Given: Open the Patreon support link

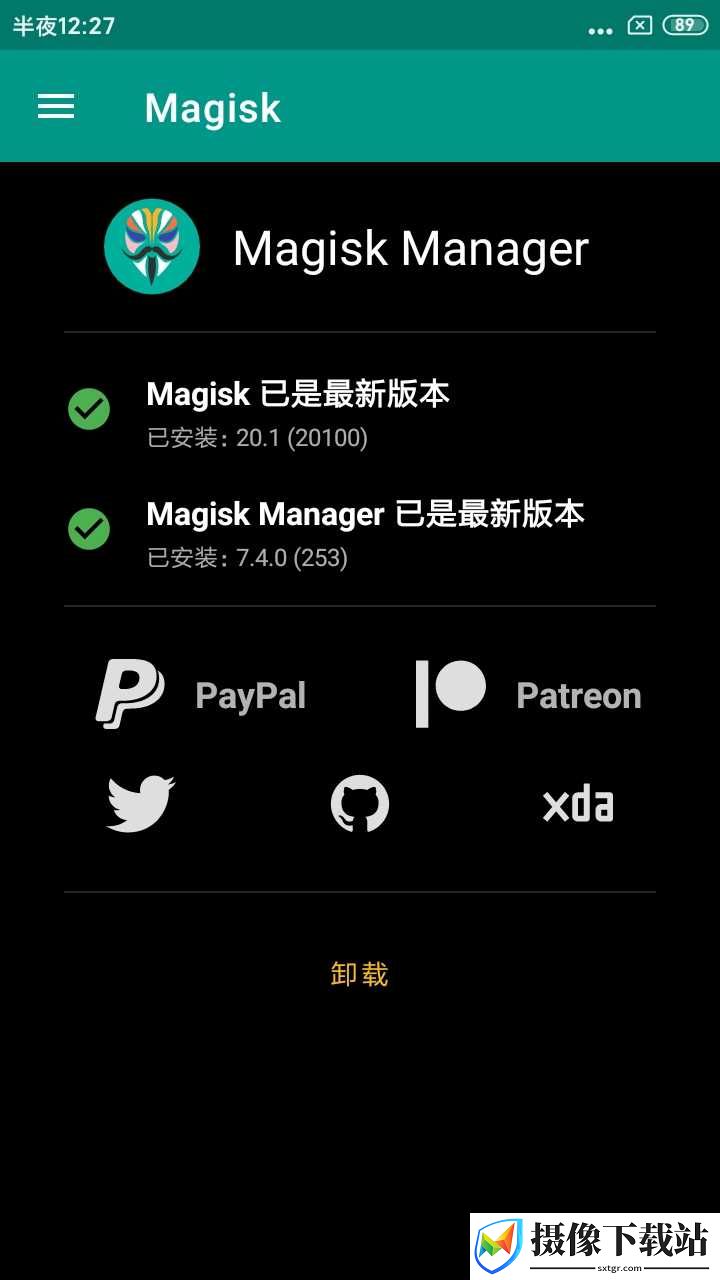Looking at the screenshot, I should pyautogui.click(x=528, y=694).
